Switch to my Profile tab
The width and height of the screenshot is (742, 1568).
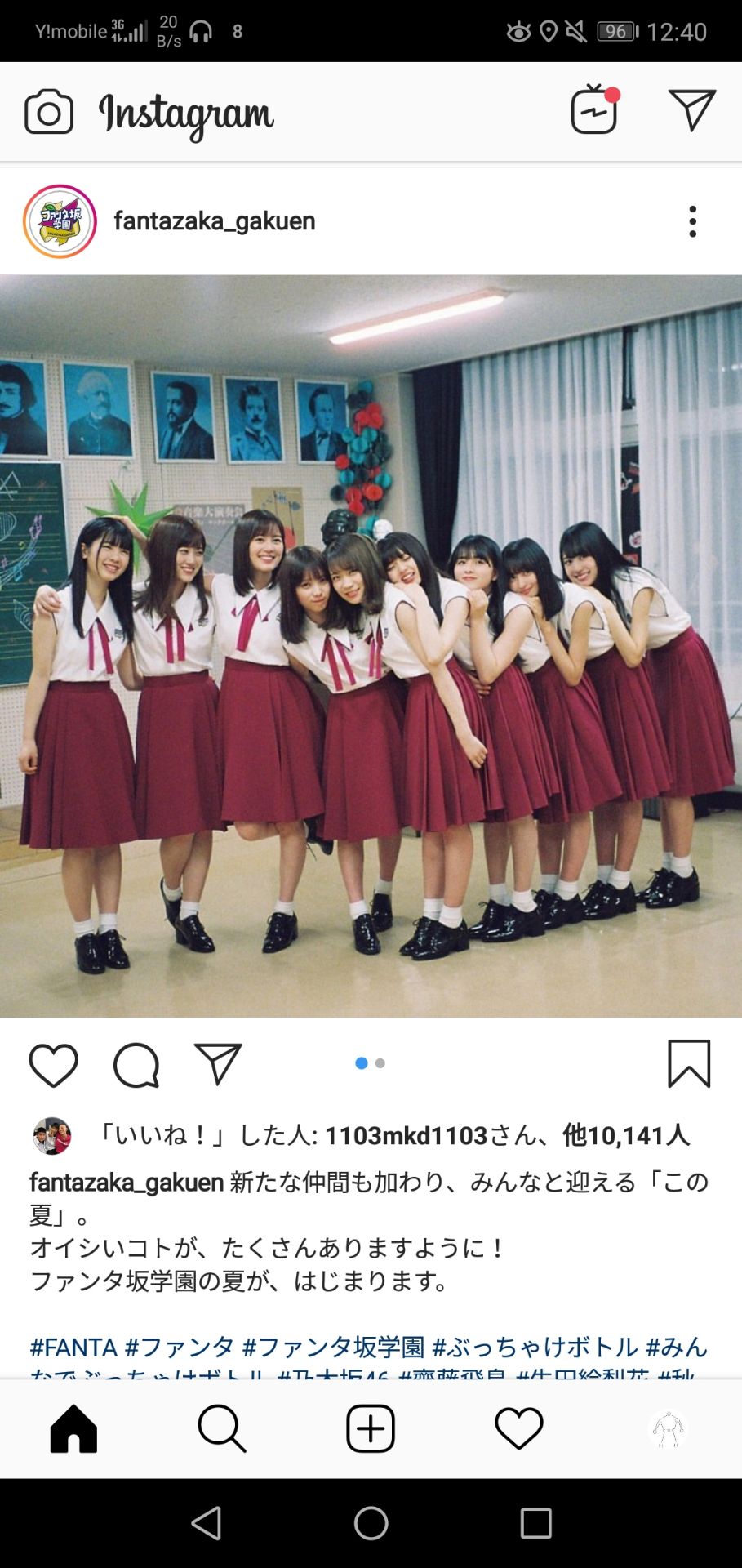(668, 1429)
